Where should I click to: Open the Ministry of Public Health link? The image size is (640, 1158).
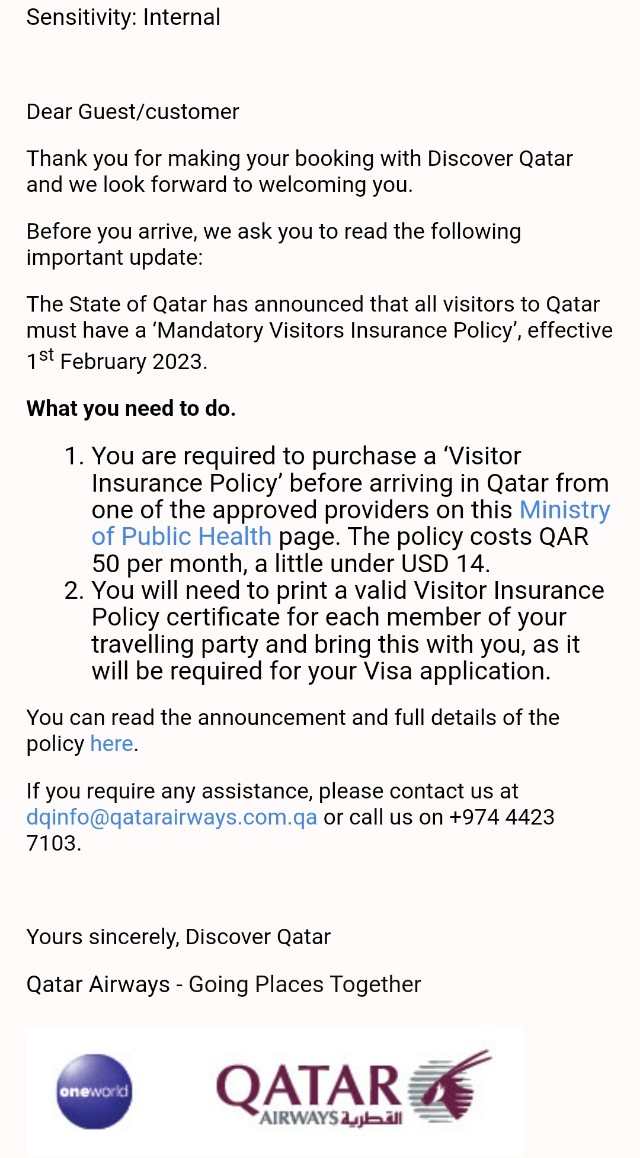coord(182,536)
